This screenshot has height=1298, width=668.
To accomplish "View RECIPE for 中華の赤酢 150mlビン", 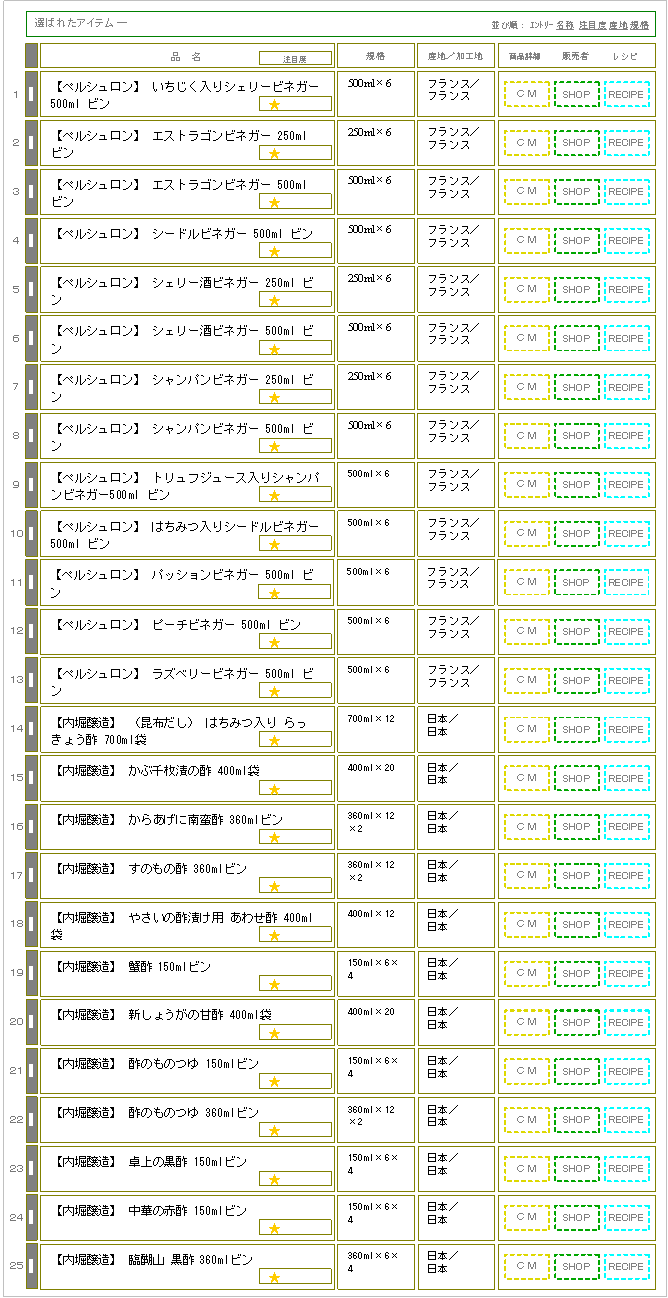I will pos(626,1218).
